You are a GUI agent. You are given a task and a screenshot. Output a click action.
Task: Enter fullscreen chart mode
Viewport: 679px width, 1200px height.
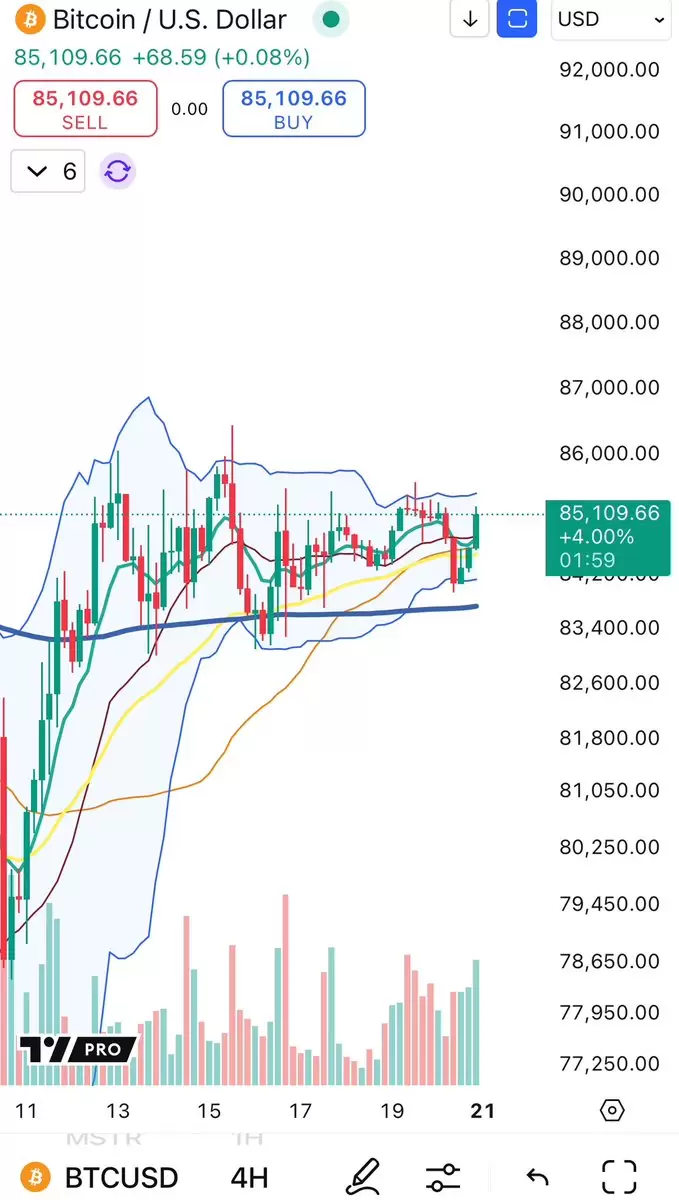point(619,1176)
